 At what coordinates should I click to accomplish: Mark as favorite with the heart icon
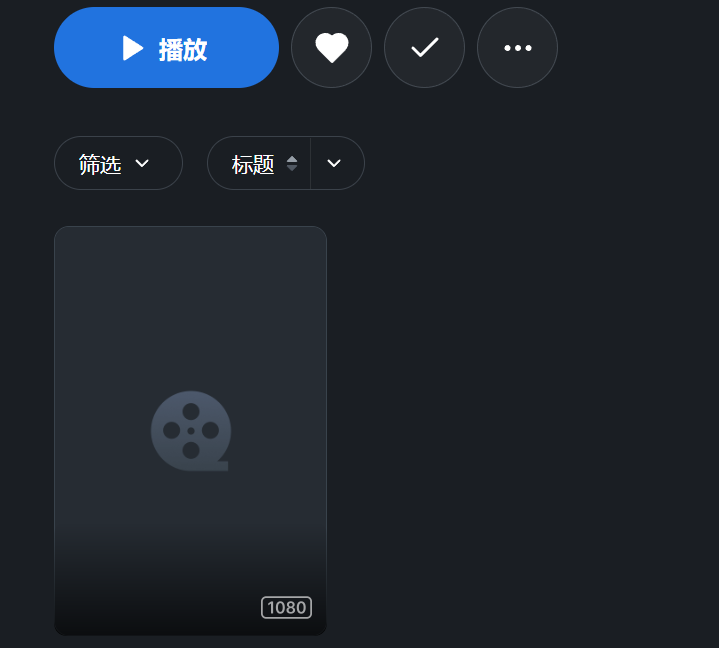coord(331,48)
